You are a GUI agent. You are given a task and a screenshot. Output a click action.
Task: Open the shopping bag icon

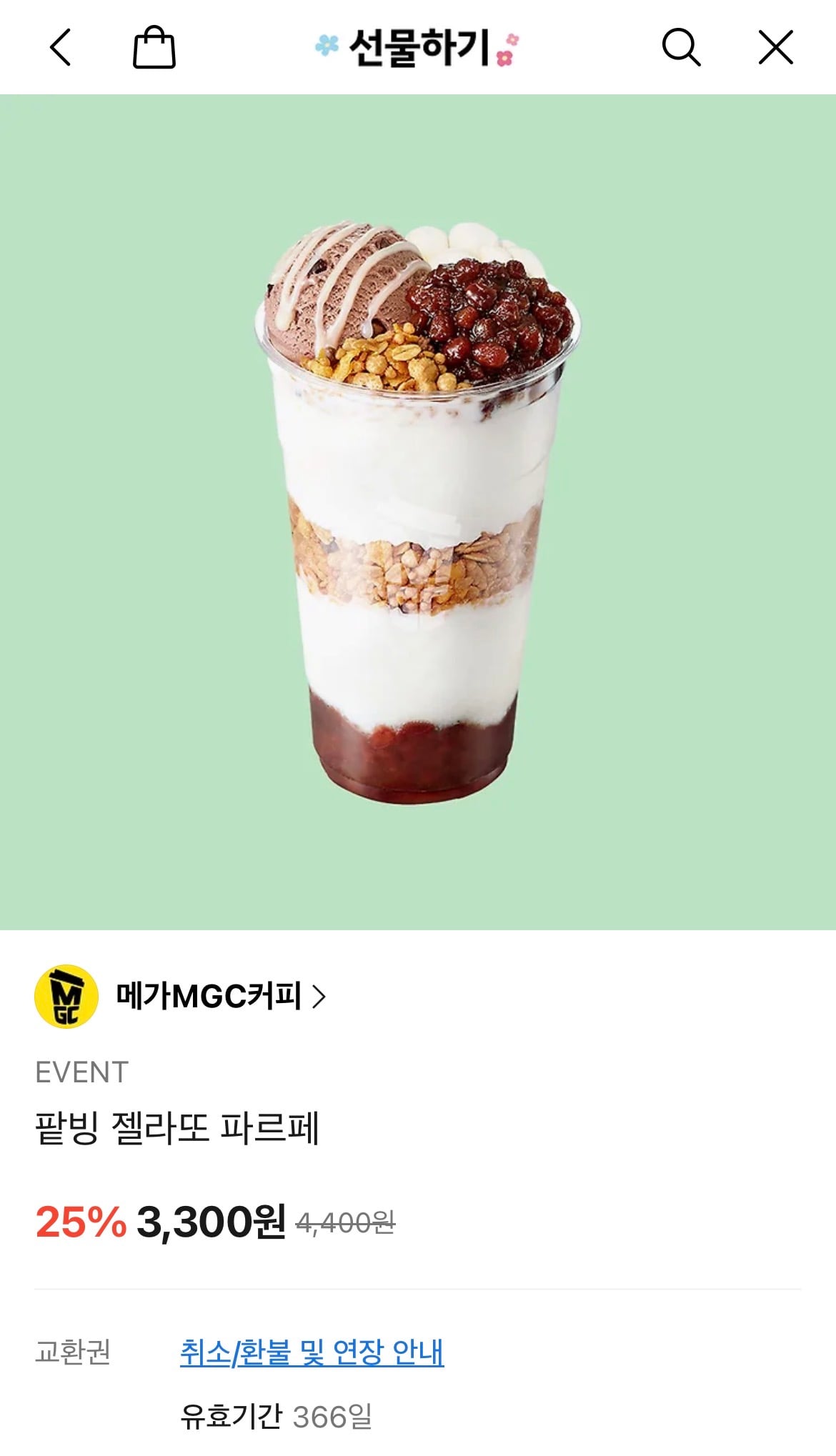click(x=154, y=46)
